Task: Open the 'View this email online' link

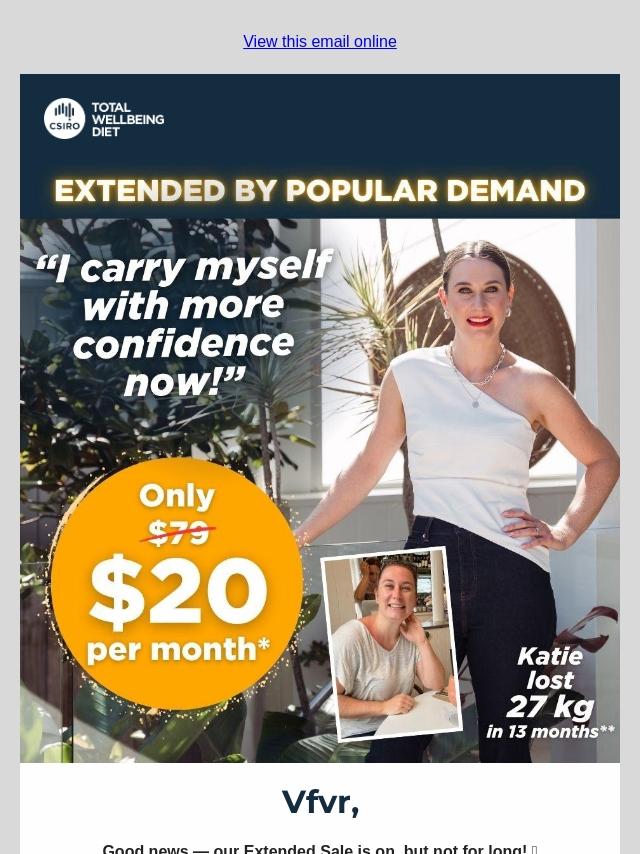Action: point(319,41)
